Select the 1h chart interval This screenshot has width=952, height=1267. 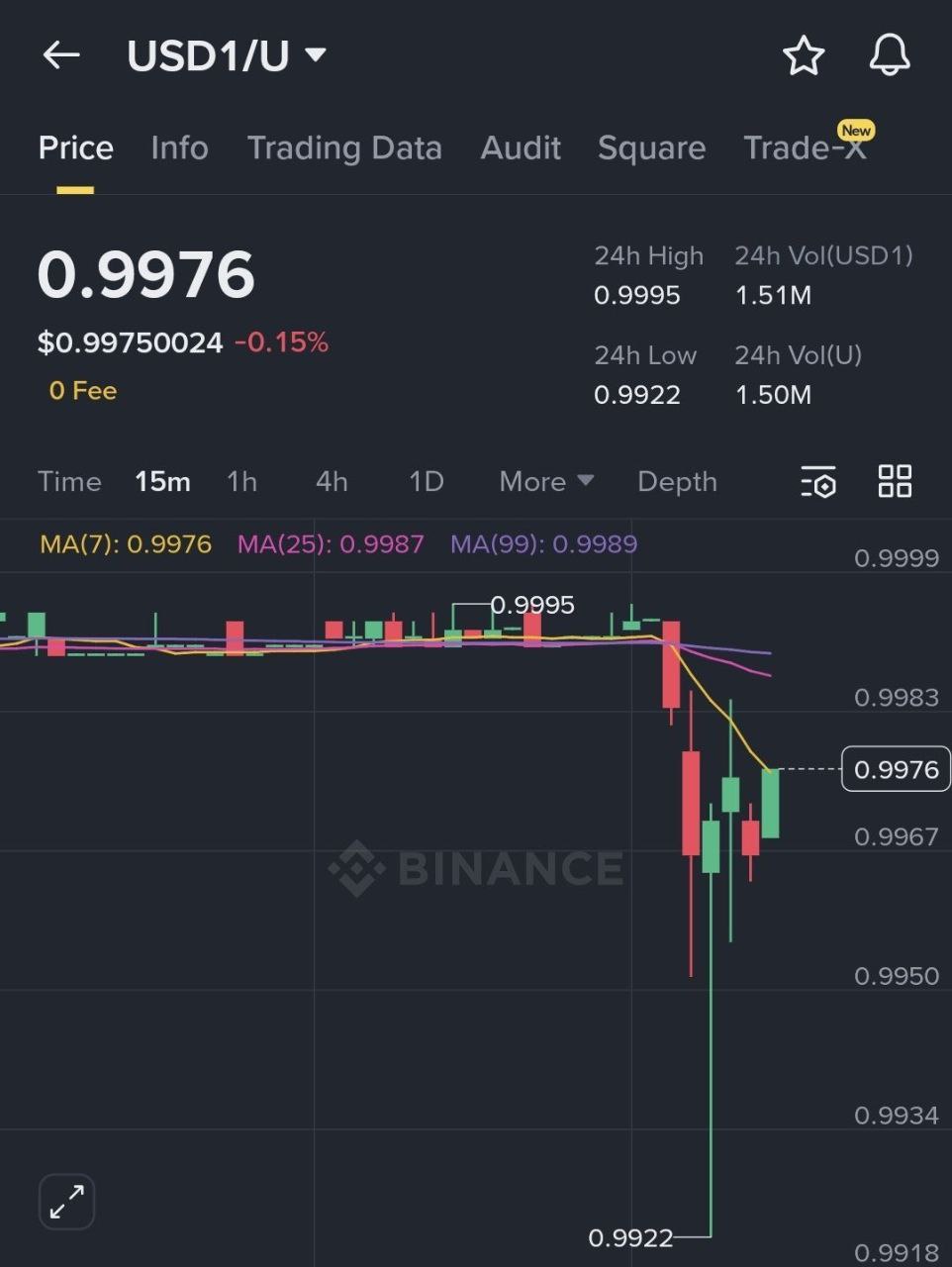click(x=241, y=482)
